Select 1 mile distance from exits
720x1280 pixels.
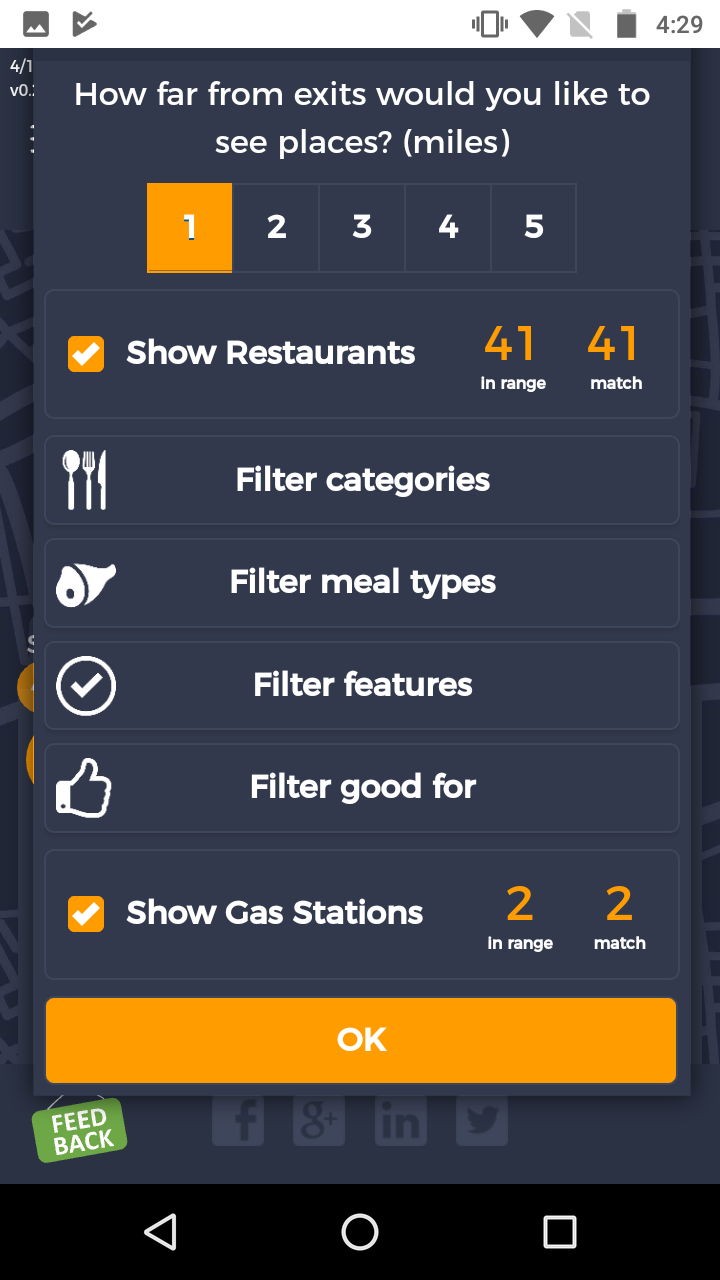point(190,227)
